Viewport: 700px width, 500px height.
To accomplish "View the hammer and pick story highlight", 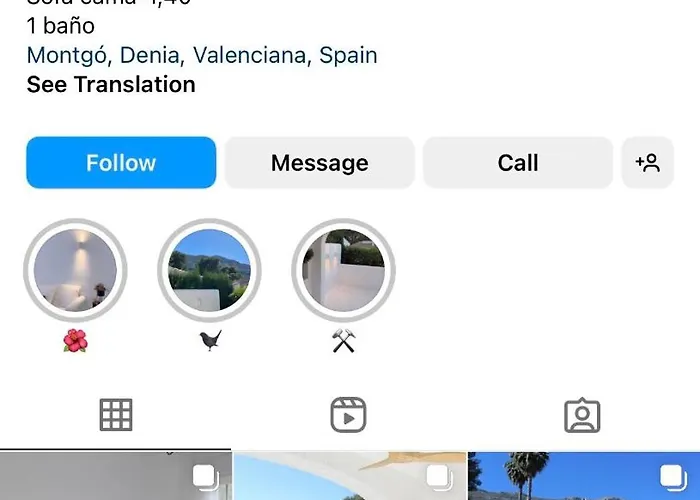I will click(343, 271).
